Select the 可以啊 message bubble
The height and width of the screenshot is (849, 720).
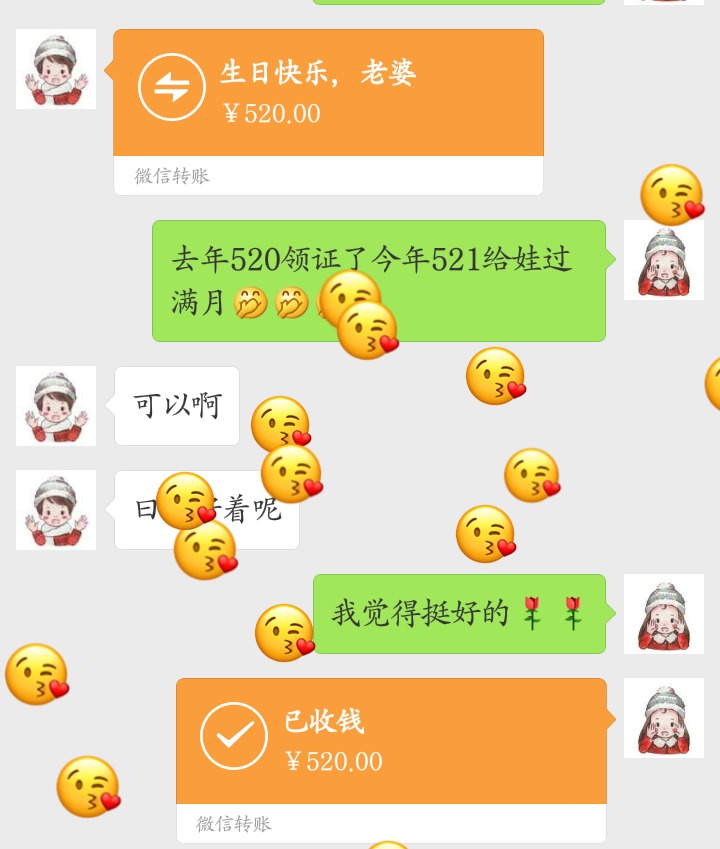coord(177,405)
